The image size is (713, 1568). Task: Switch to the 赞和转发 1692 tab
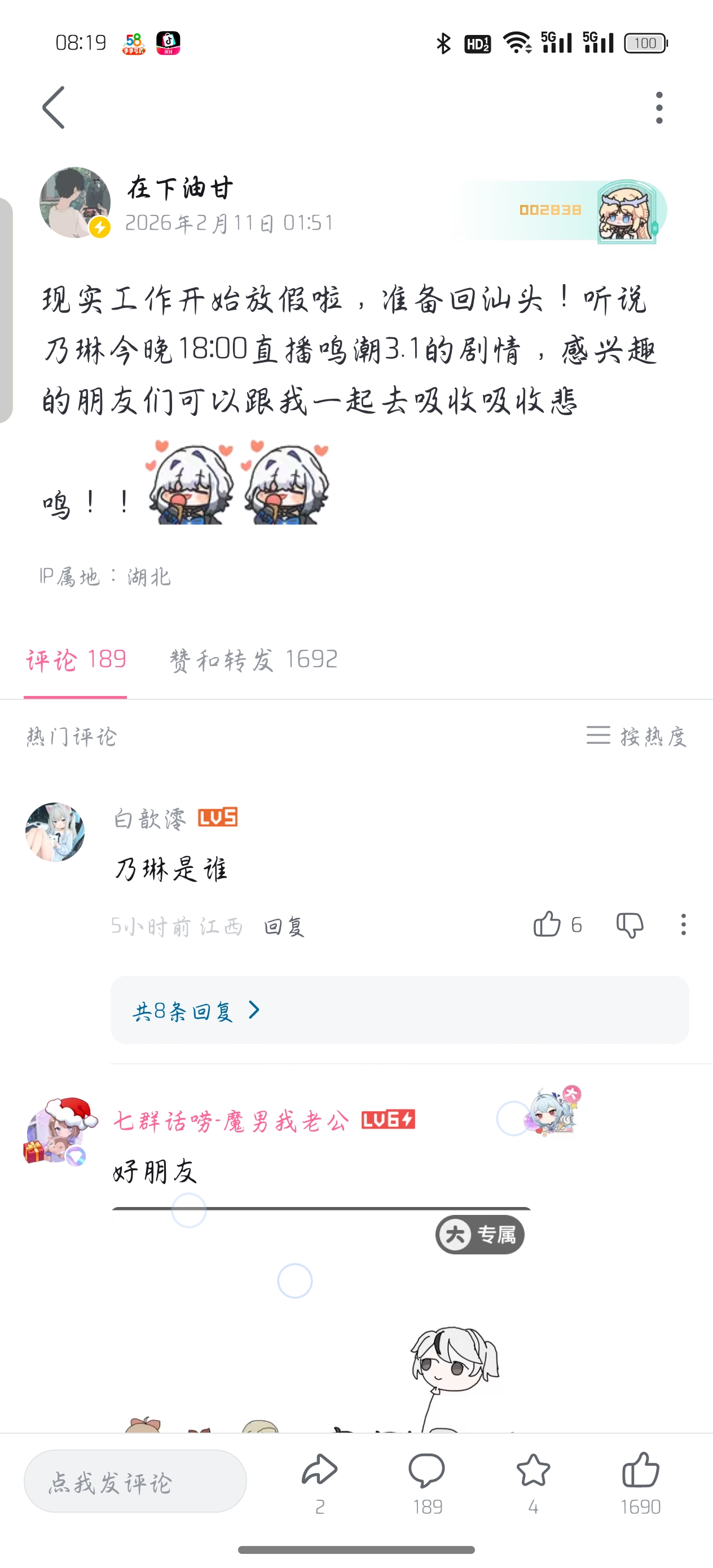[253, 660]
